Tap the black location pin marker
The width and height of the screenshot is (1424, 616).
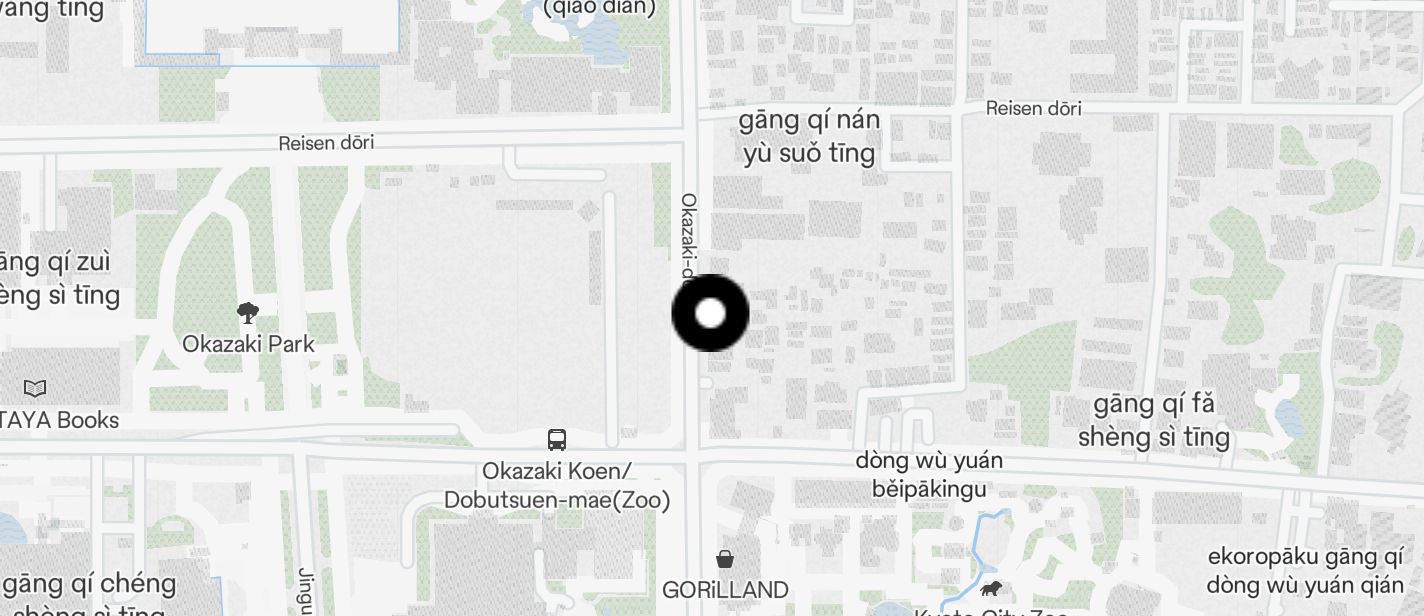click(710, 313)
